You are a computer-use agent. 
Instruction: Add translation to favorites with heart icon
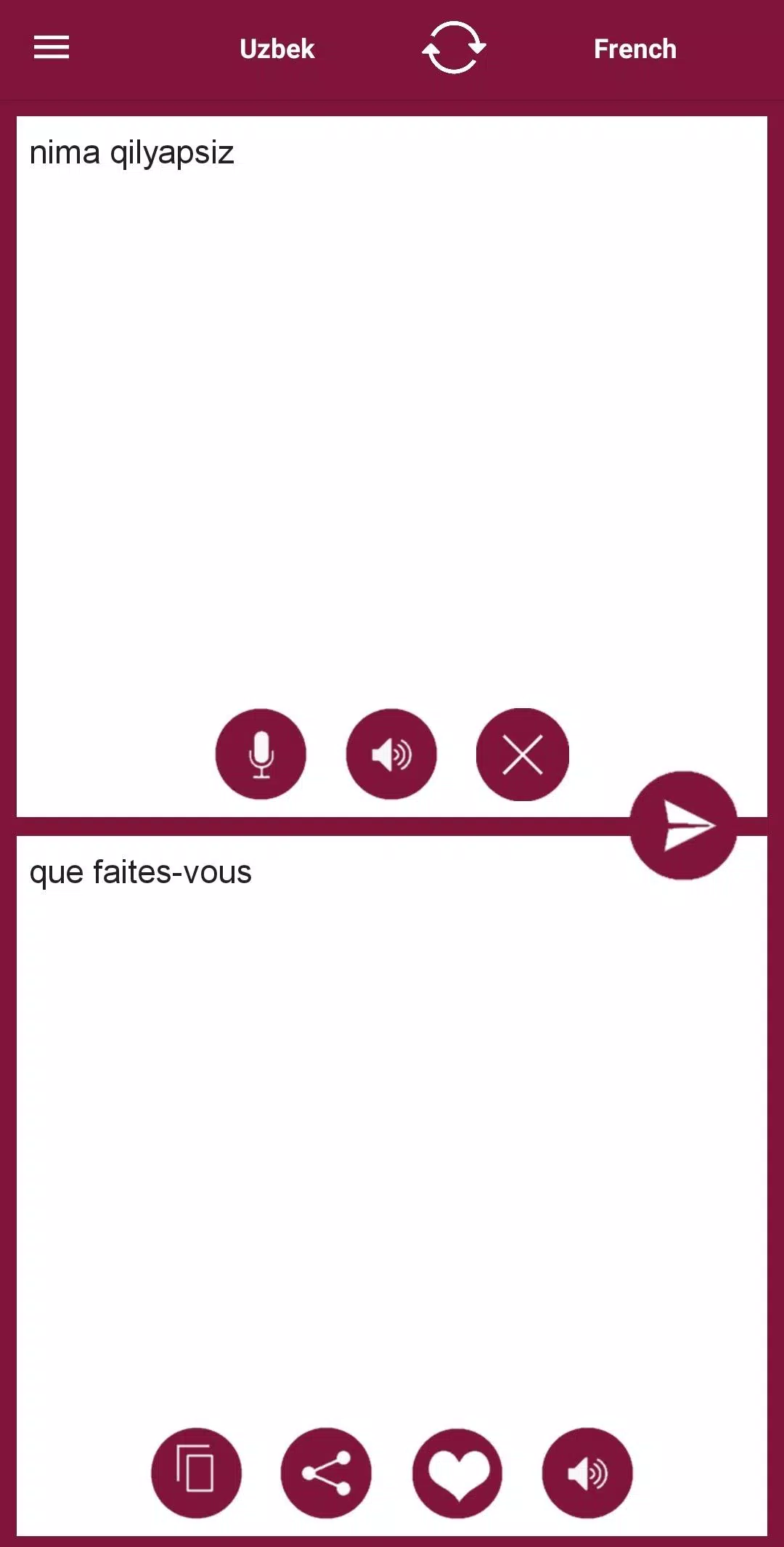coord(457,1471)
